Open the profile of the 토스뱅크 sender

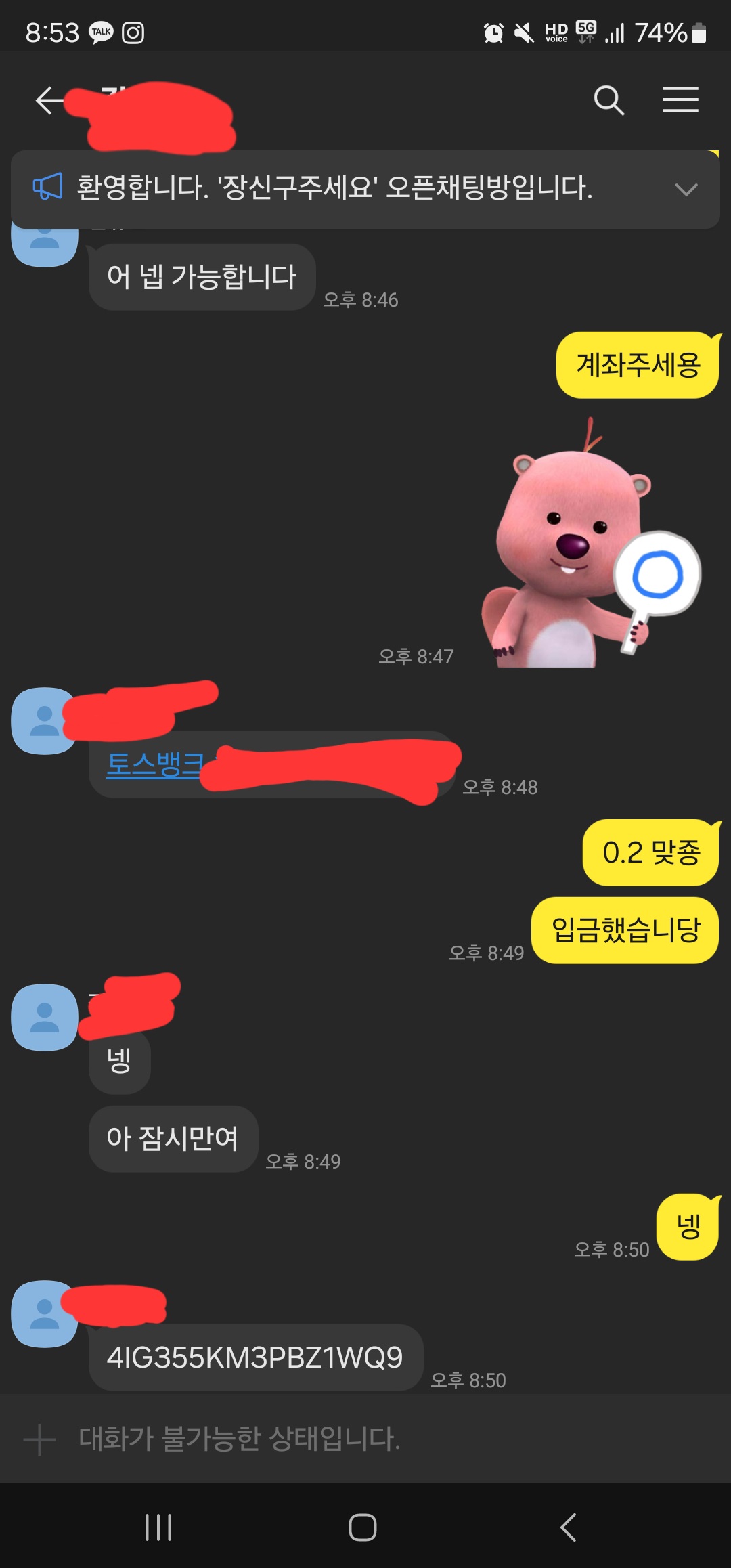(x=43, y=721)
